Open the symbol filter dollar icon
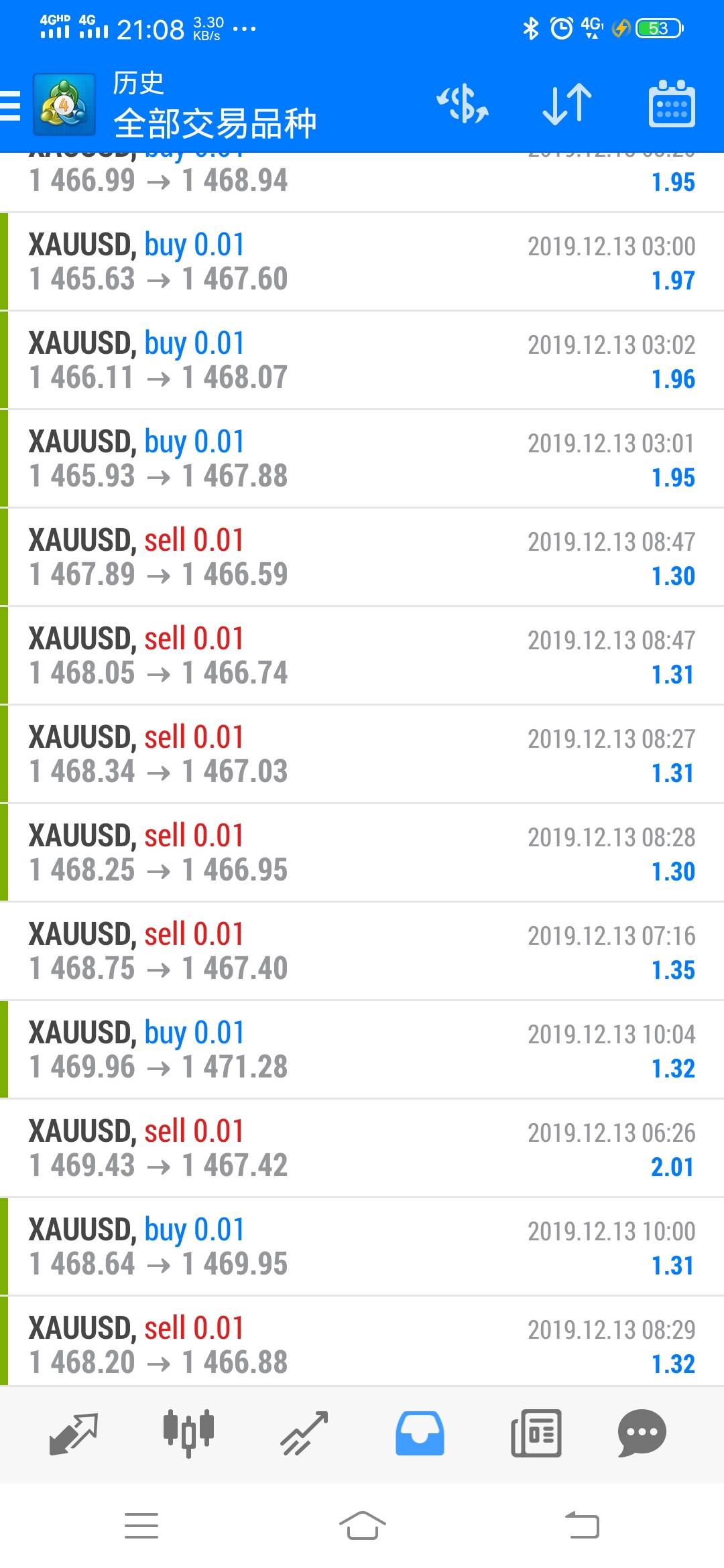The height and width of the screenshot is (1568, 724). pyautogui.click(x=463, y=105)
